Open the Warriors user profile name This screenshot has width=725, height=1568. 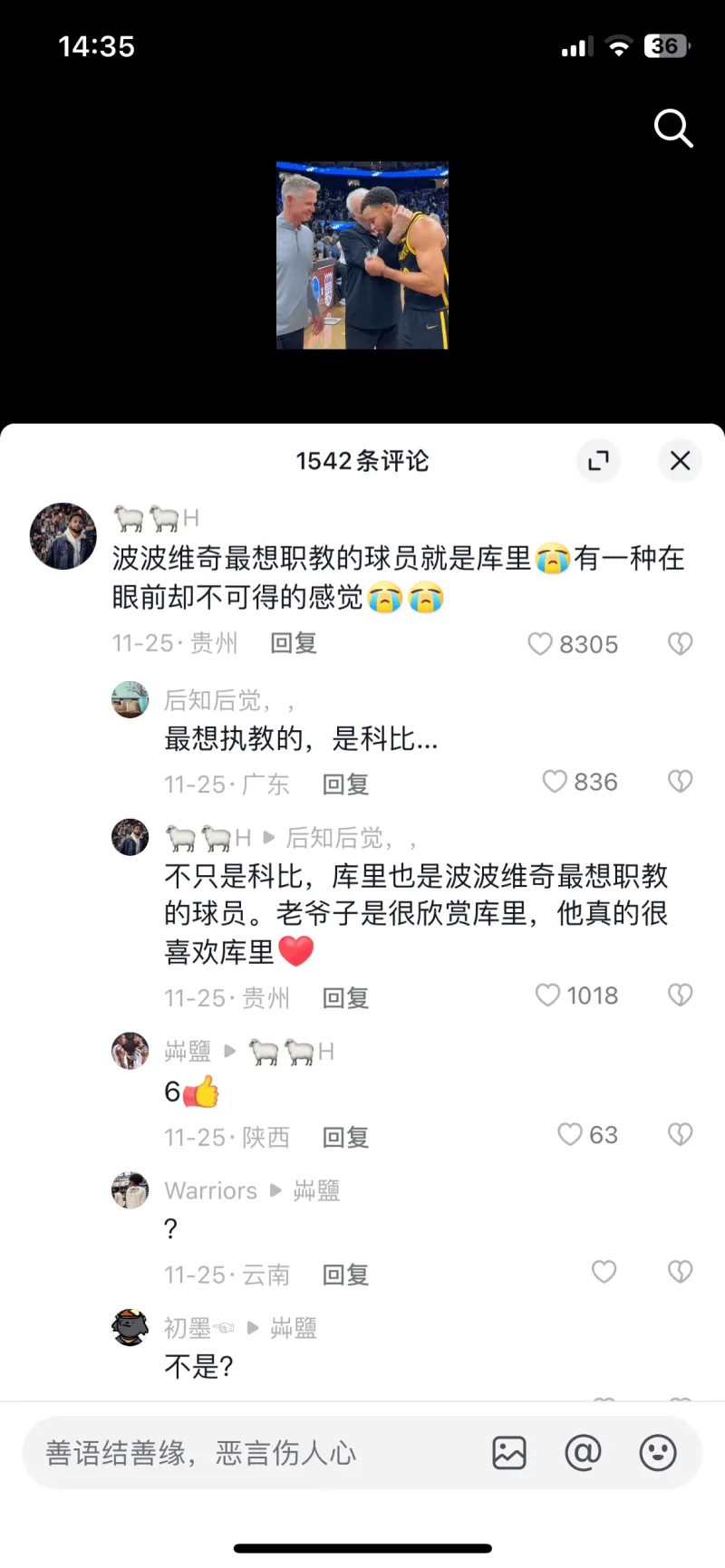click(210, 1190)
